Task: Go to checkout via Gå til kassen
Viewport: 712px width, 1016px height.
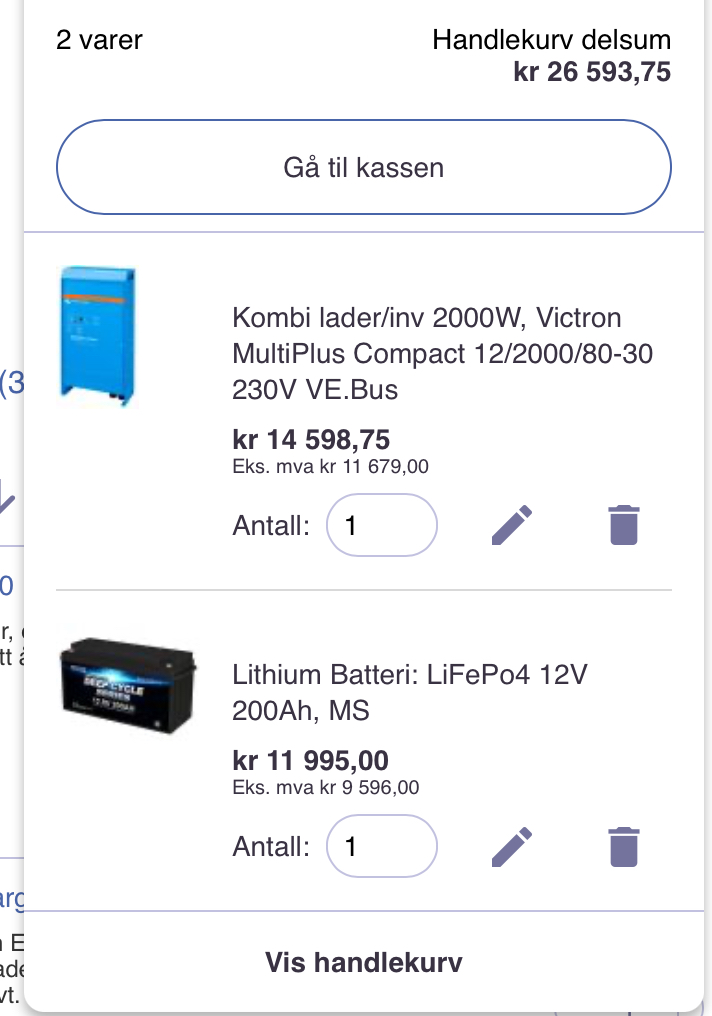Action: pyautogui.click(x=363, y=167)
